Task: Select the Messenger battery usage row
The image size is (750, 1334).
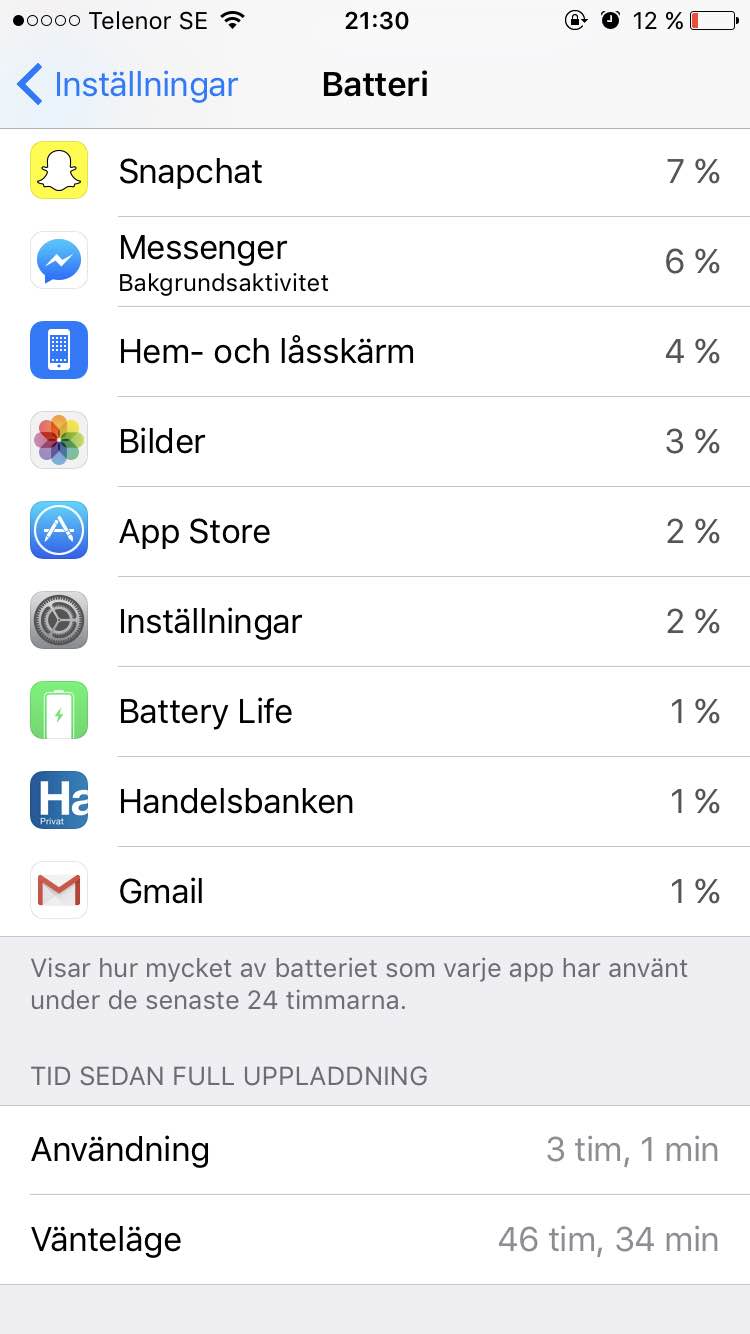Action: tap(375, 262)
